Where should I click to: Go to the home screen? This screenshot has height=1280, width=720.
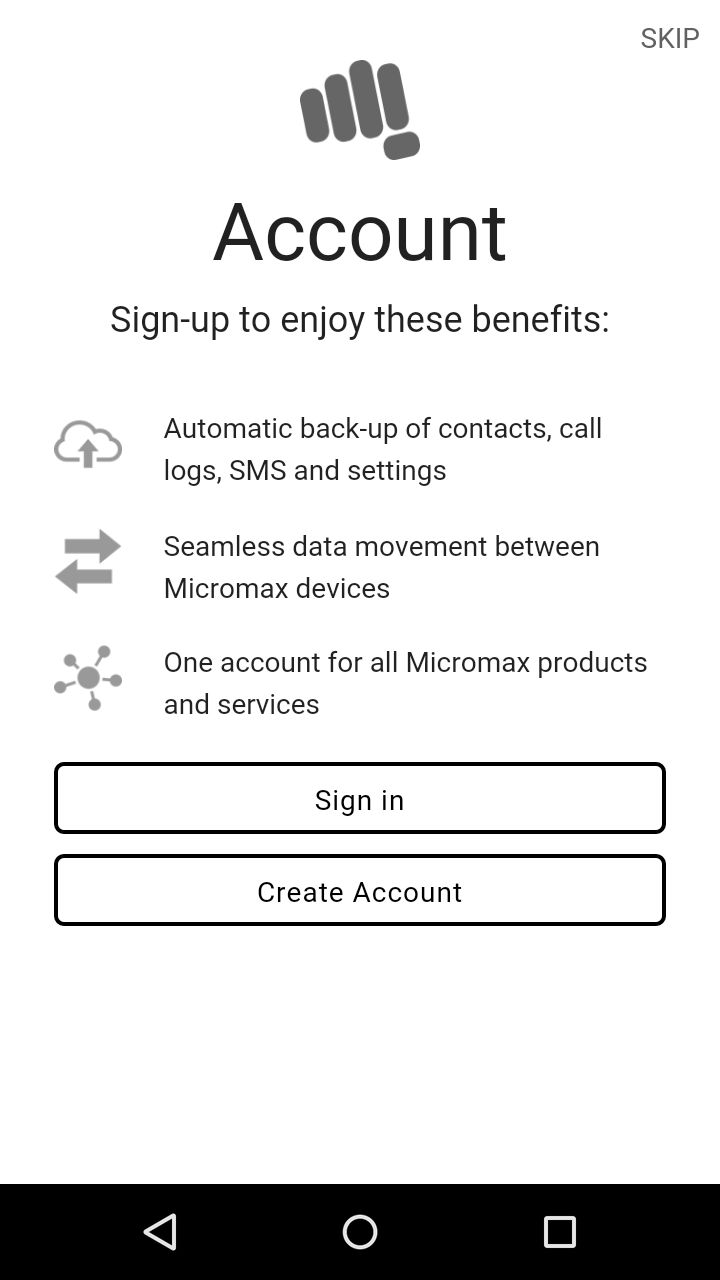pyautogui.click(x=360, y=1232)
